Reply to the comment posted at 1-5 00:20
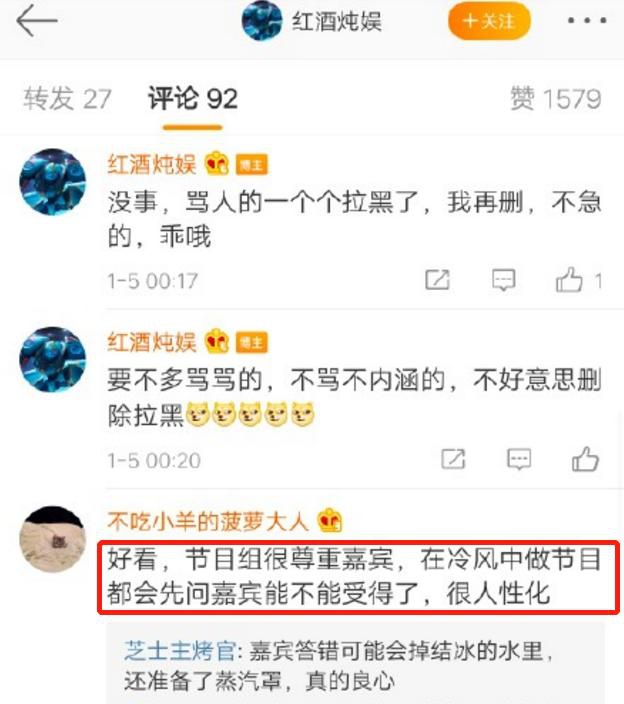 pos(519,459)
